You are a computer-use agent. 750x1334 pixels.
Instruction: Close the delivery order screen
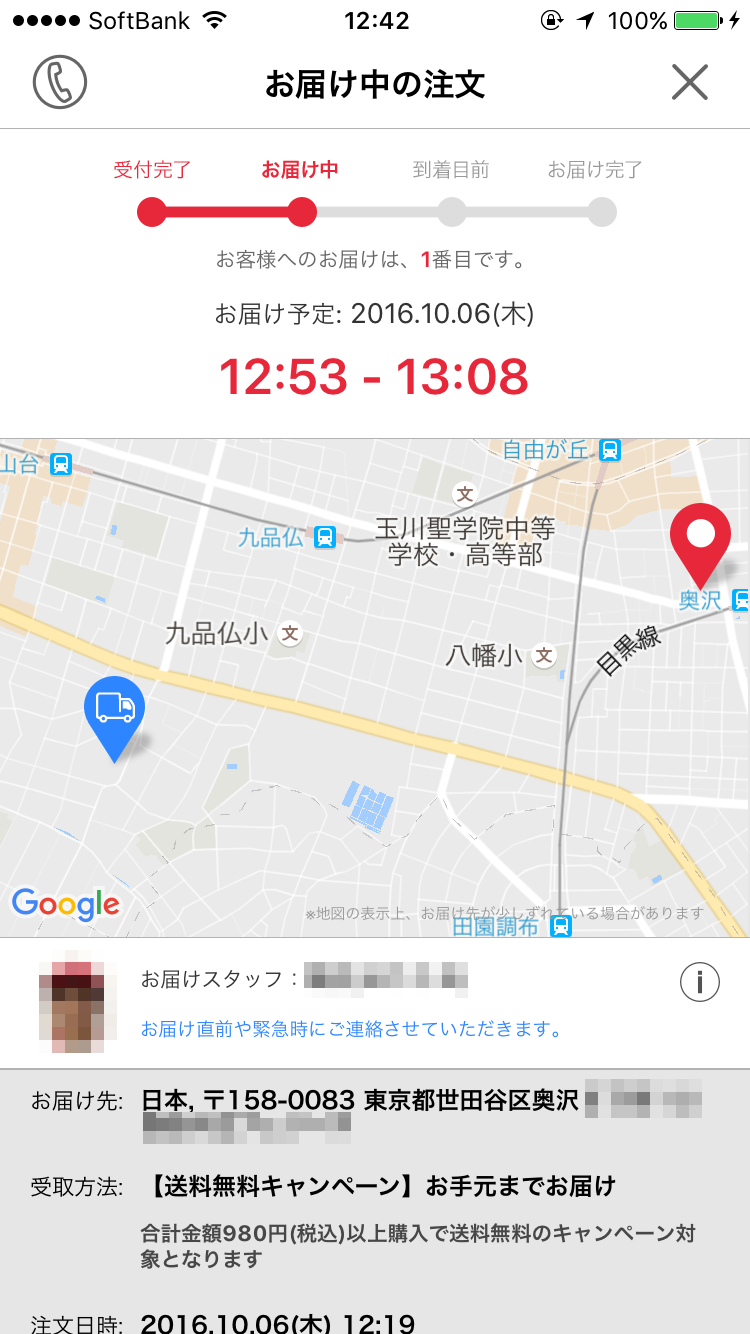690,83
